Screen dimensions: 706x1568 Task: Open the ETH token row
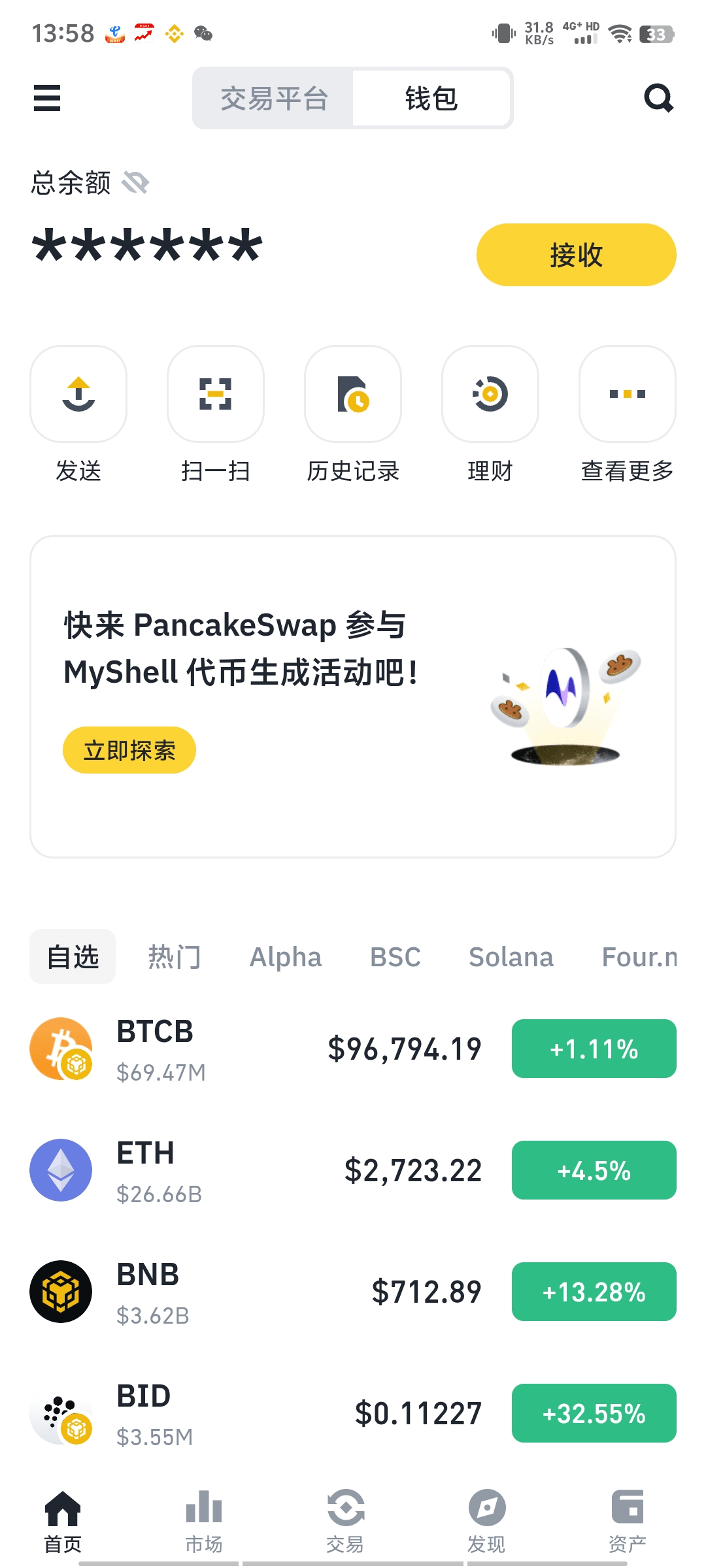coord(261,1170)
